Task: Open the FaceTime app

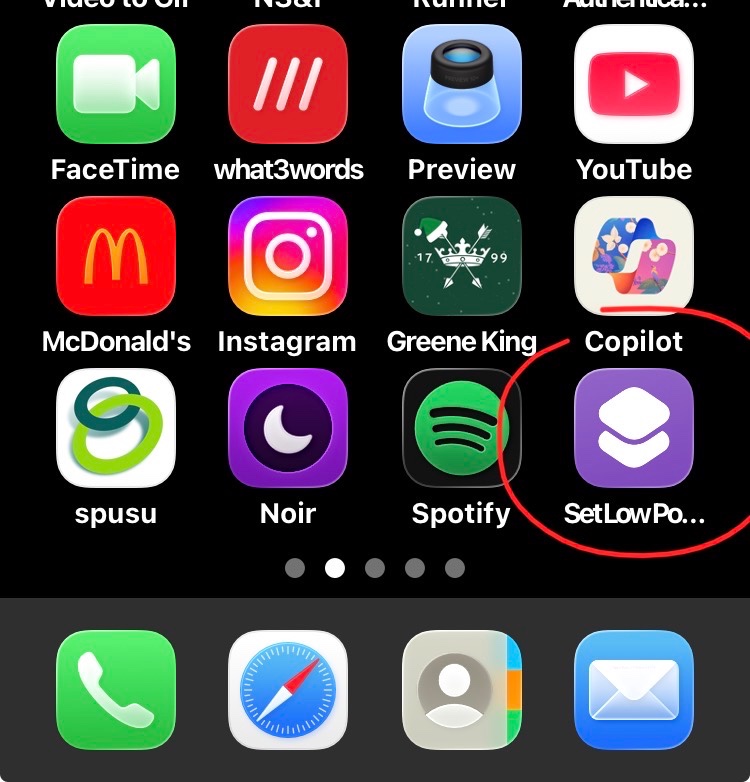Action: (116, 85)
